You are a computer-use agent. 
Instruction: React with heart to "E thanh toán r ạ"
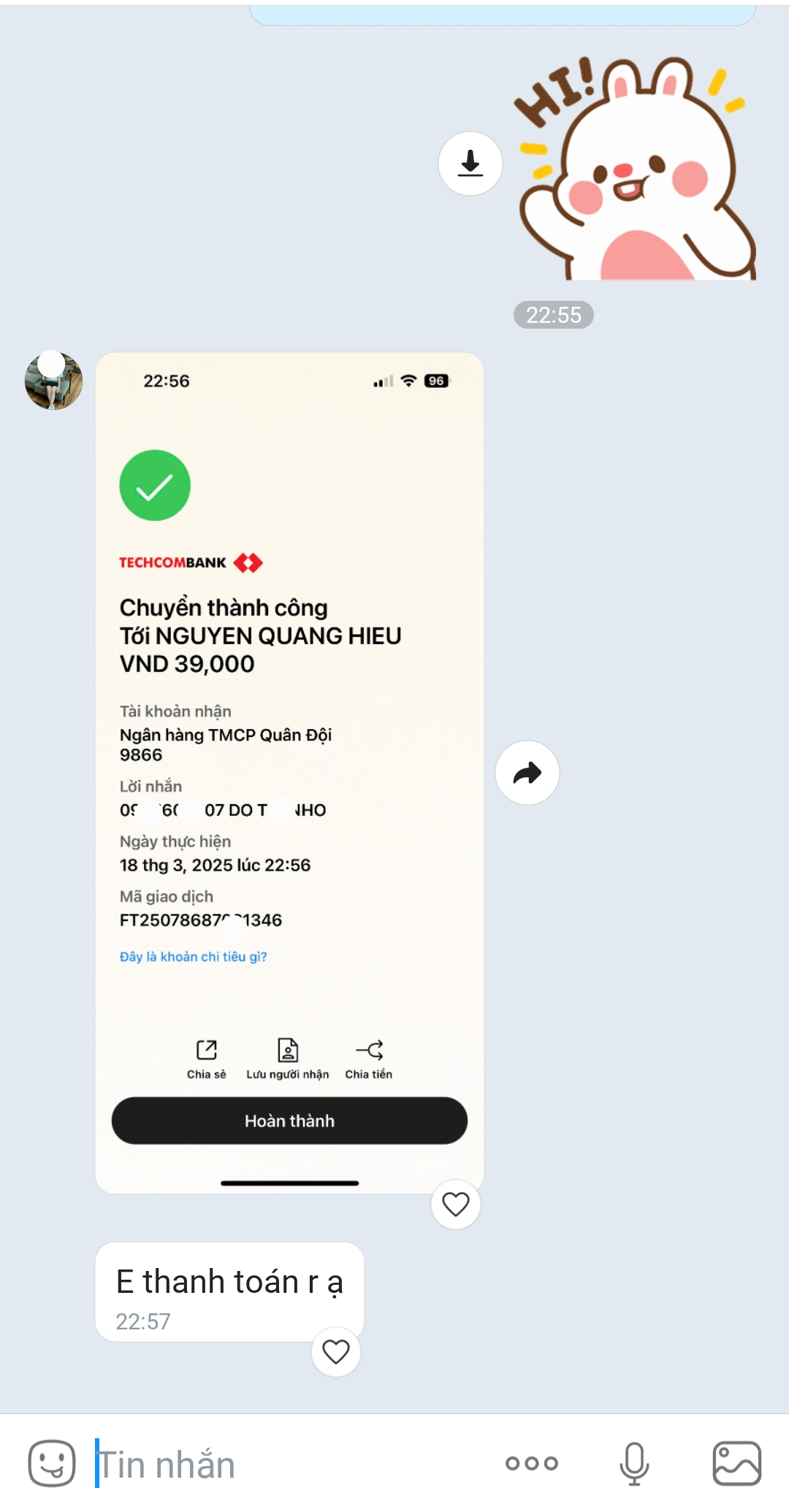[336, 1351]
